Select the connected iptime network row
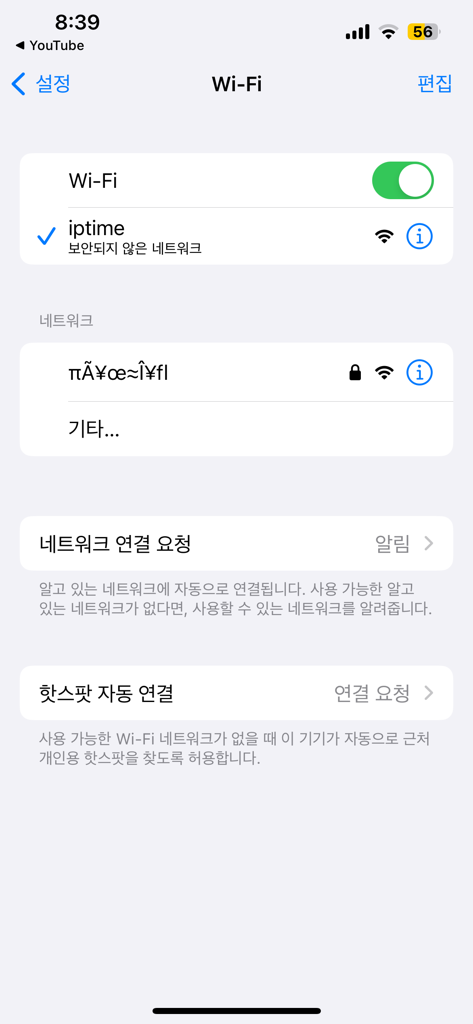Viewport: 473px width, 1024px height. [236, 236]
